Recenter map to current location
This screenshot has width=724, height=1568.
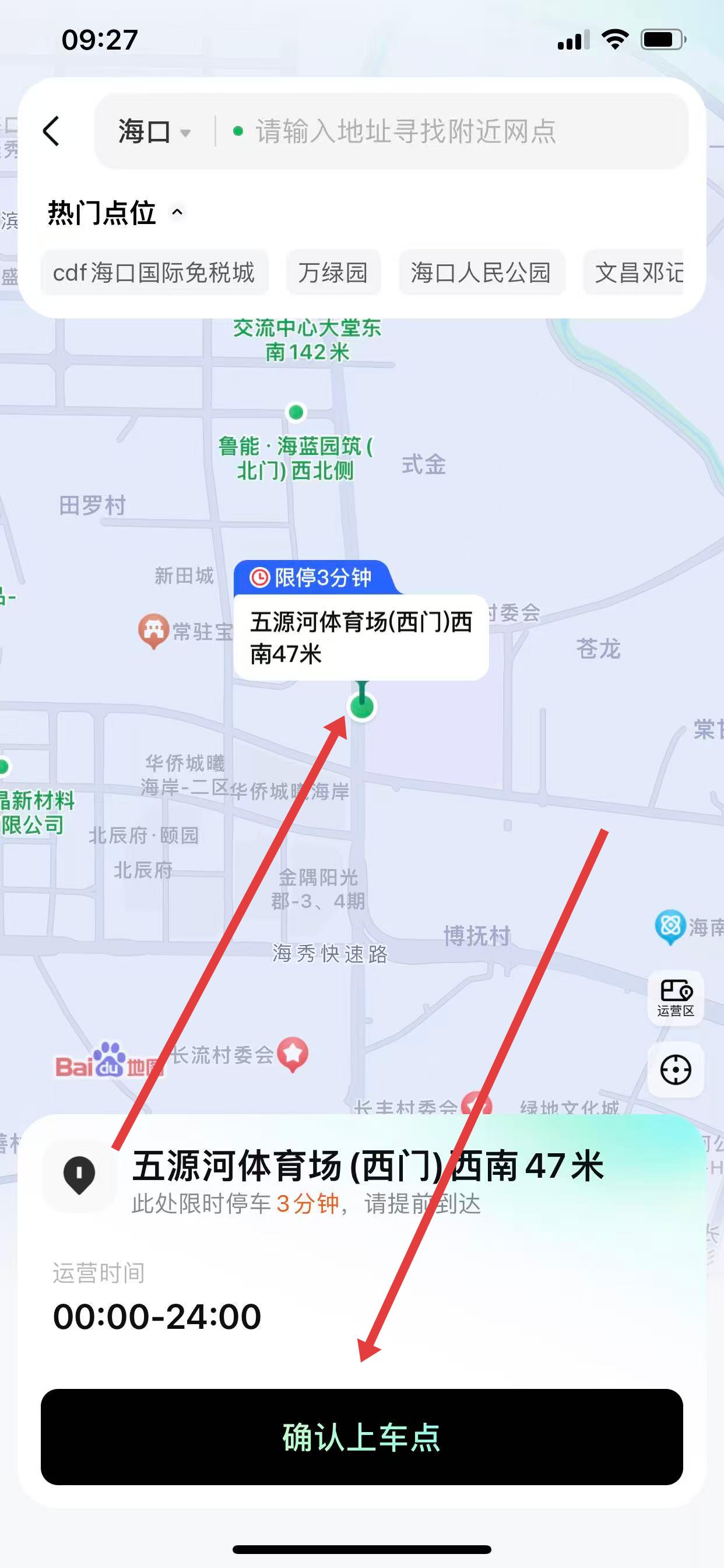tap(676, 1069)
